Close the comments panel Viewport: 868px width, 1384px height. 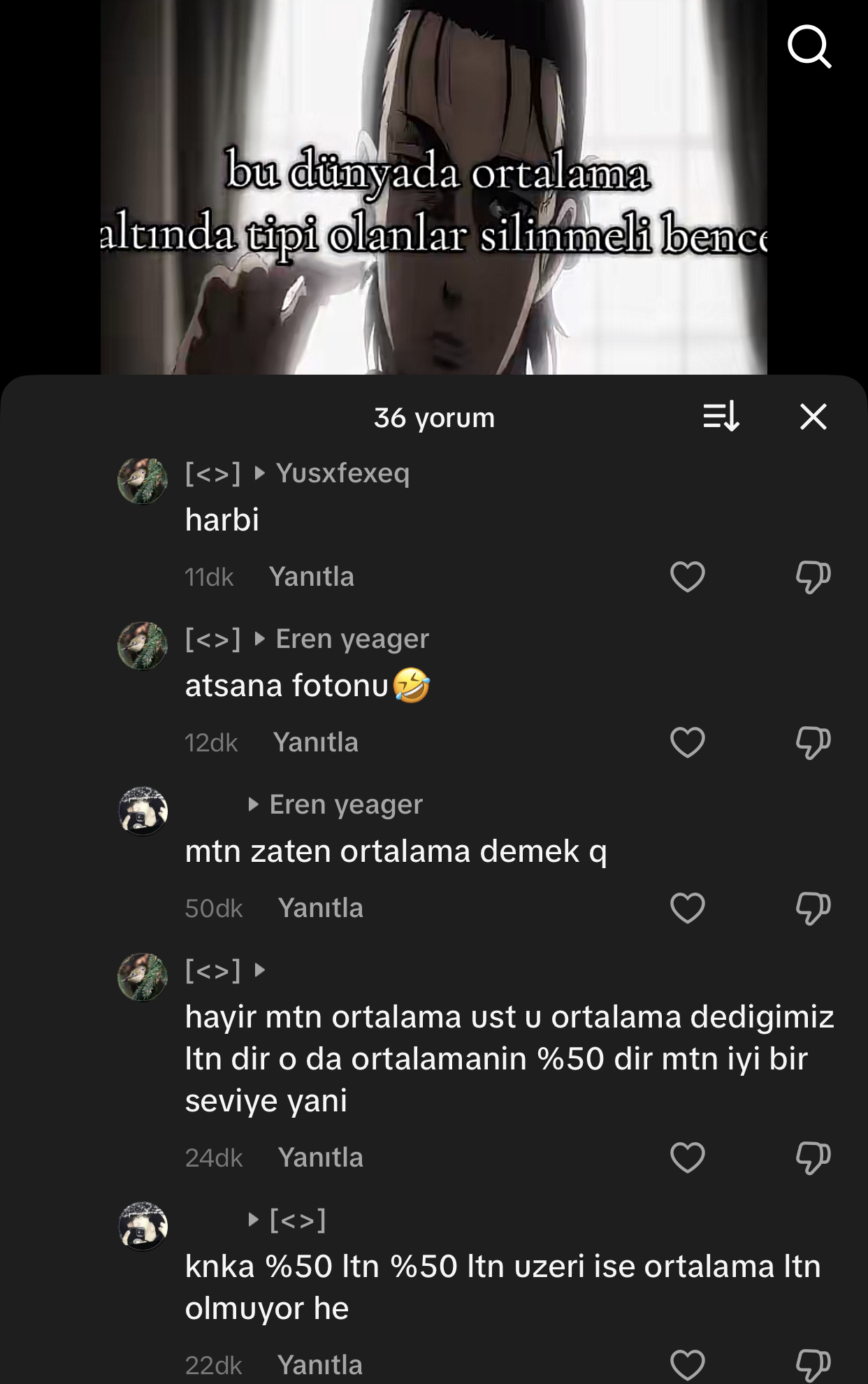(x=813, y=417)
